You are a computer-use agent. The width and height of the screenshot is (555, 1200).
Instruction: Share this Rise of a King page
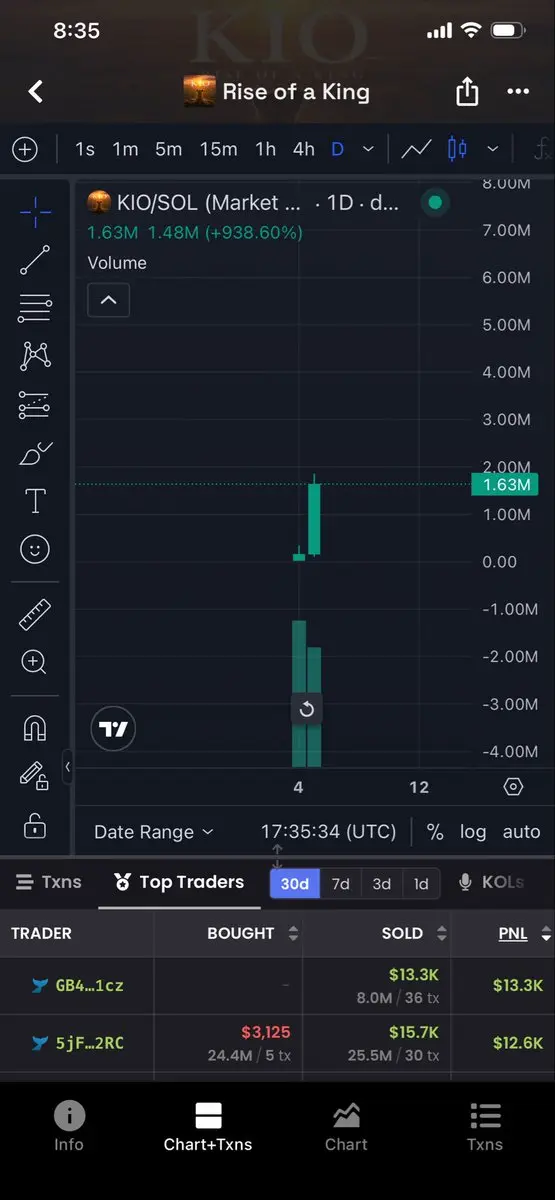(467, 92)
